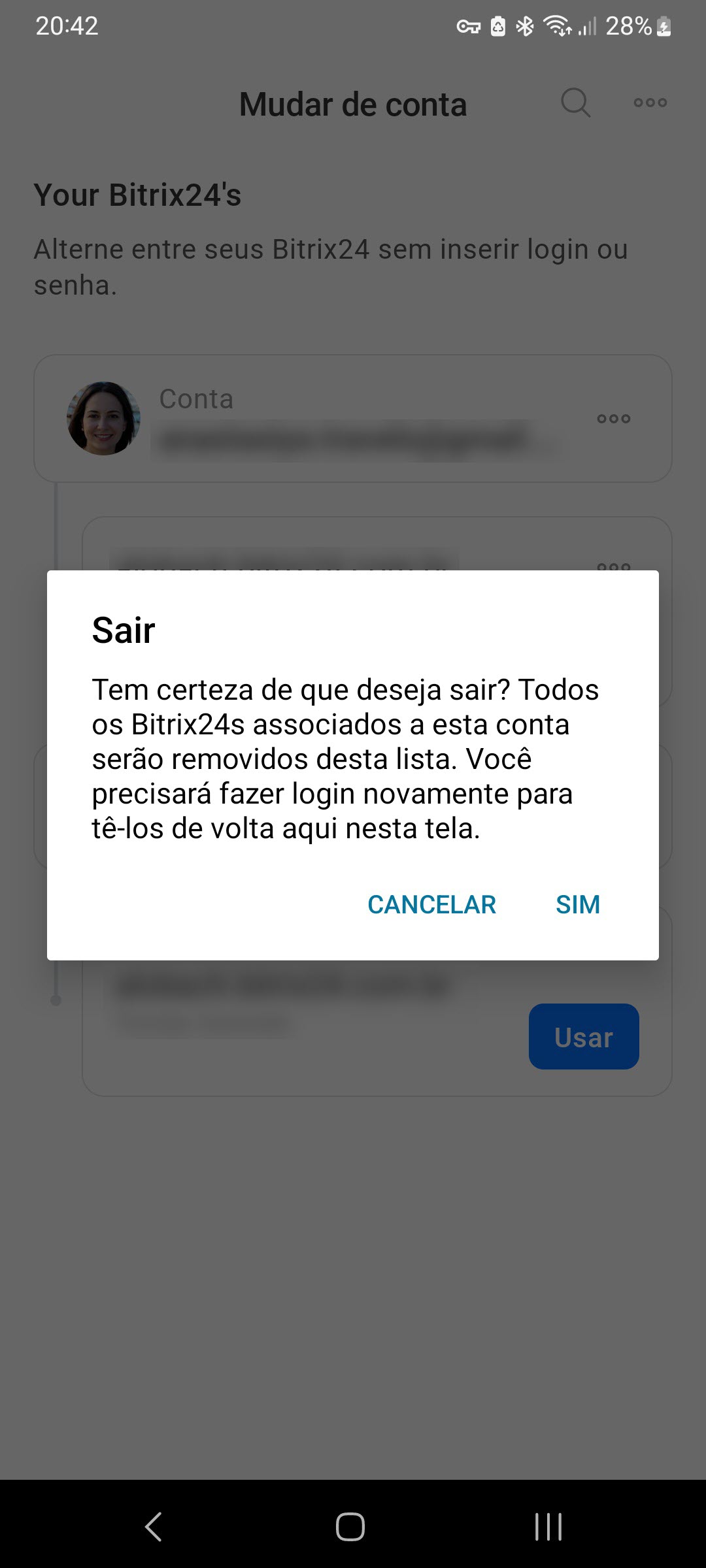Go back using the system back button

[x=153, y=1527]
